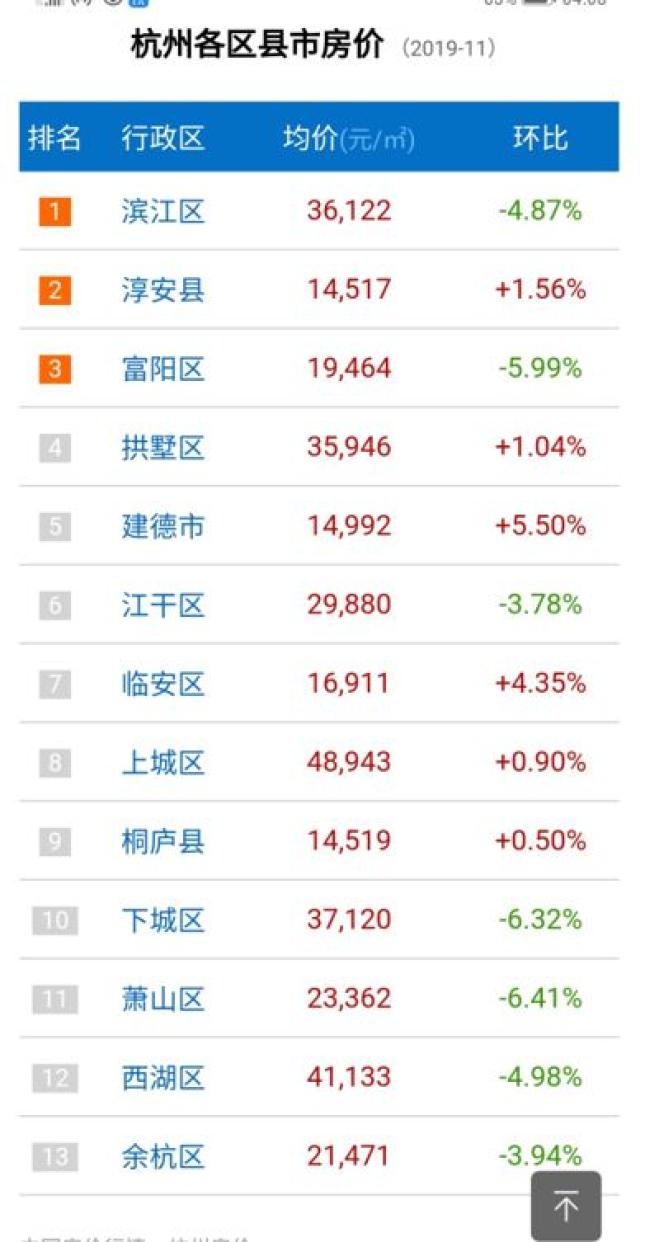View 富阳区 housing prices
This screenshot has width=645, height=1242.
[x=163, y=369]
